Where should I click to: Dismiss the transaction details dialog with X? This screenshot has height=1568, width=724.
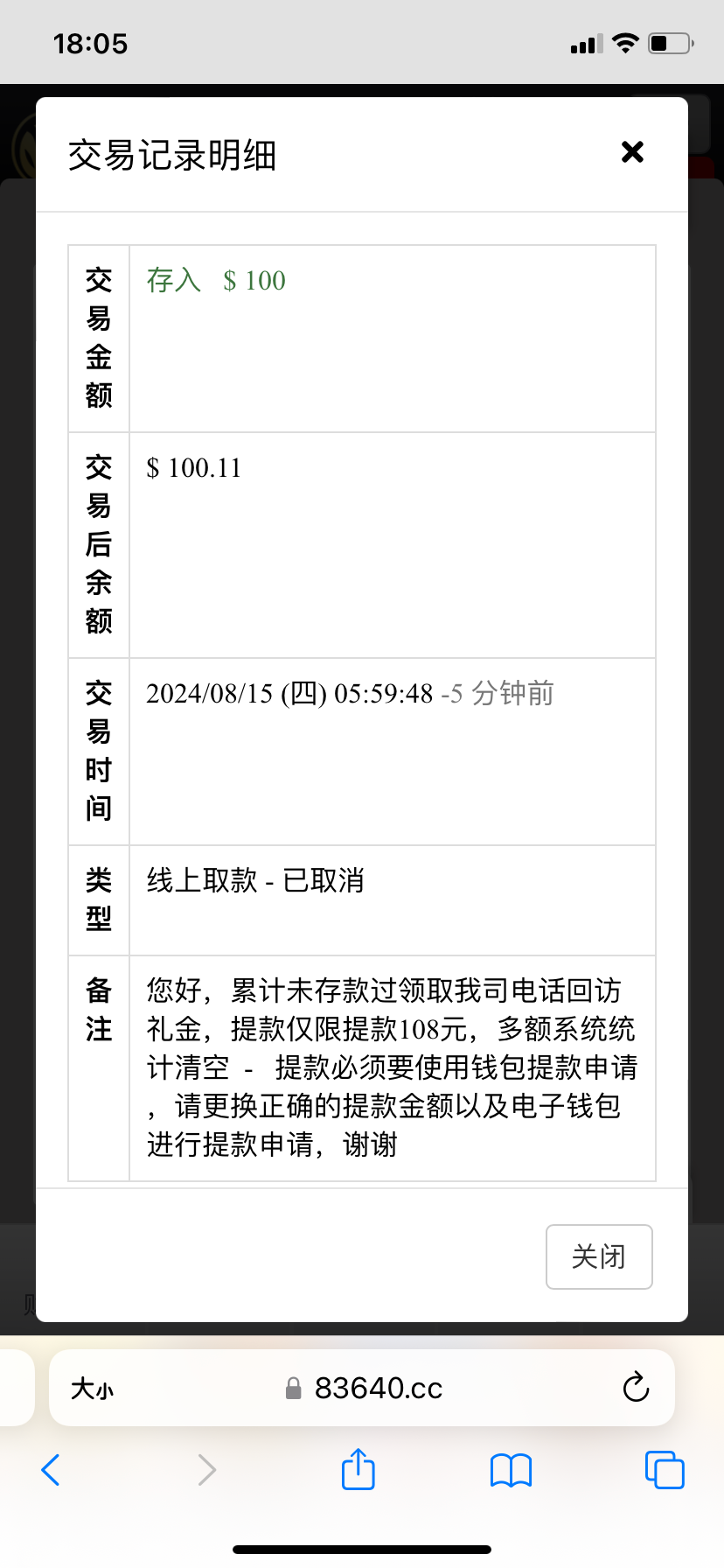[632, 152]
